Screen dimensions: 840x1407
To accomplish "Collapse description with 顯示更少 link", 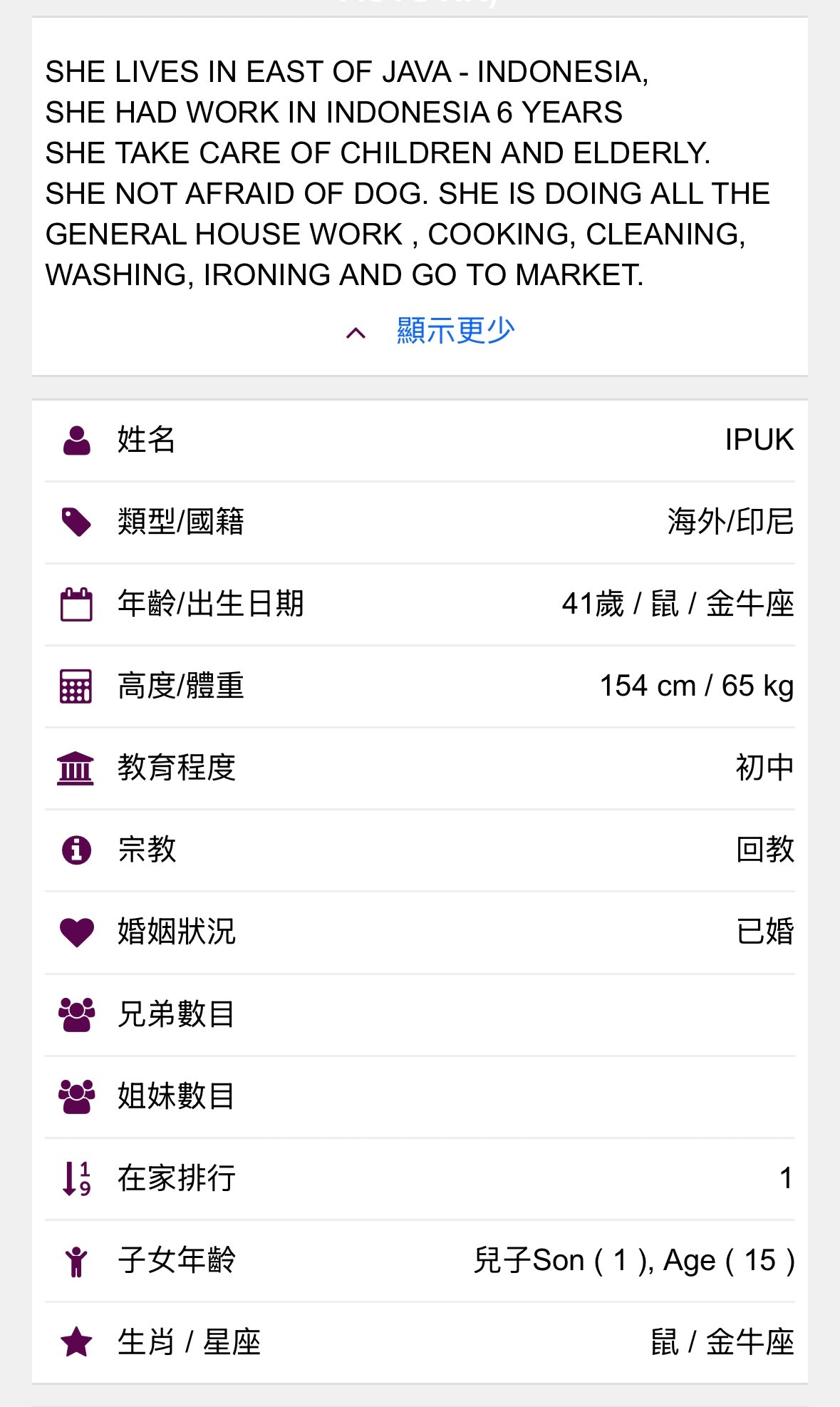I will pos(455,331).
